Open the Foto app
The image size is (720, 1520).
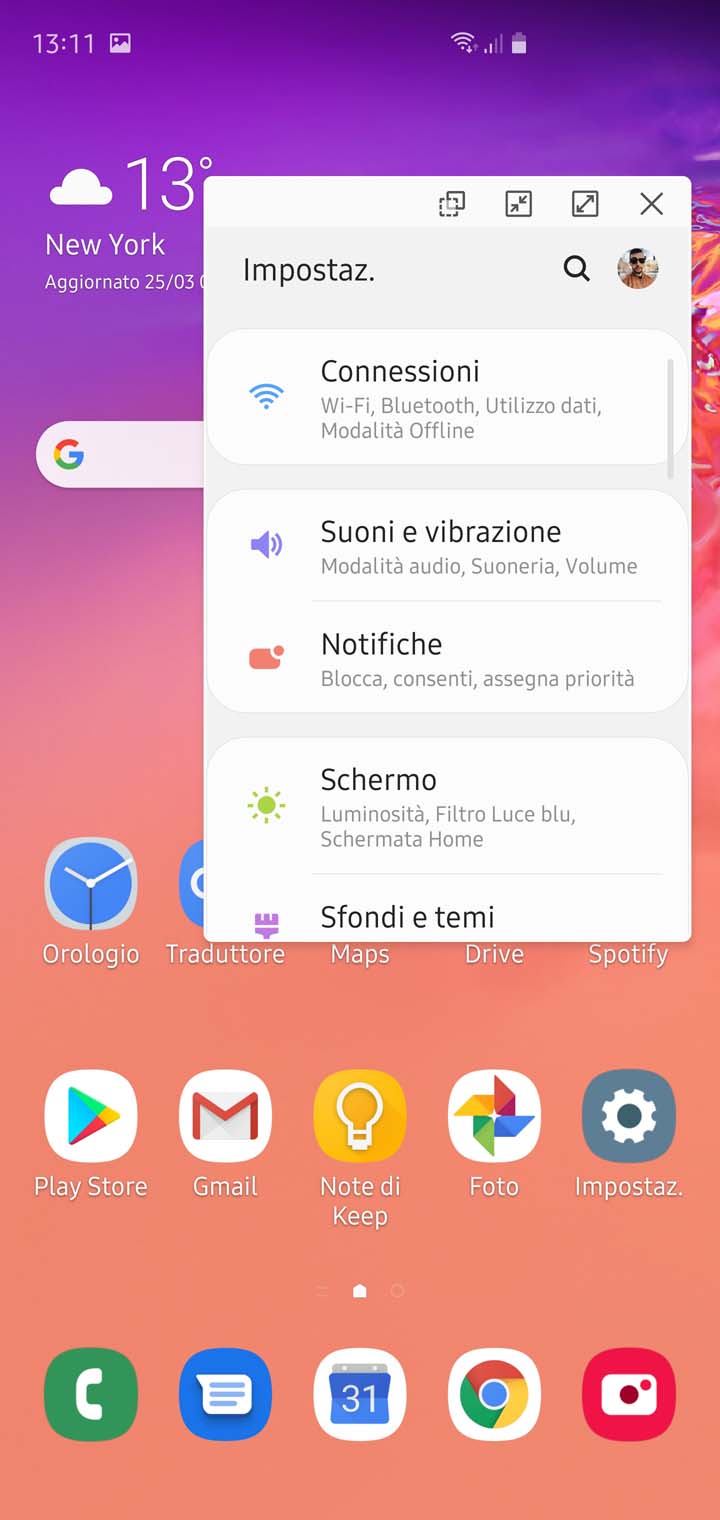(x=494, y=1135)
